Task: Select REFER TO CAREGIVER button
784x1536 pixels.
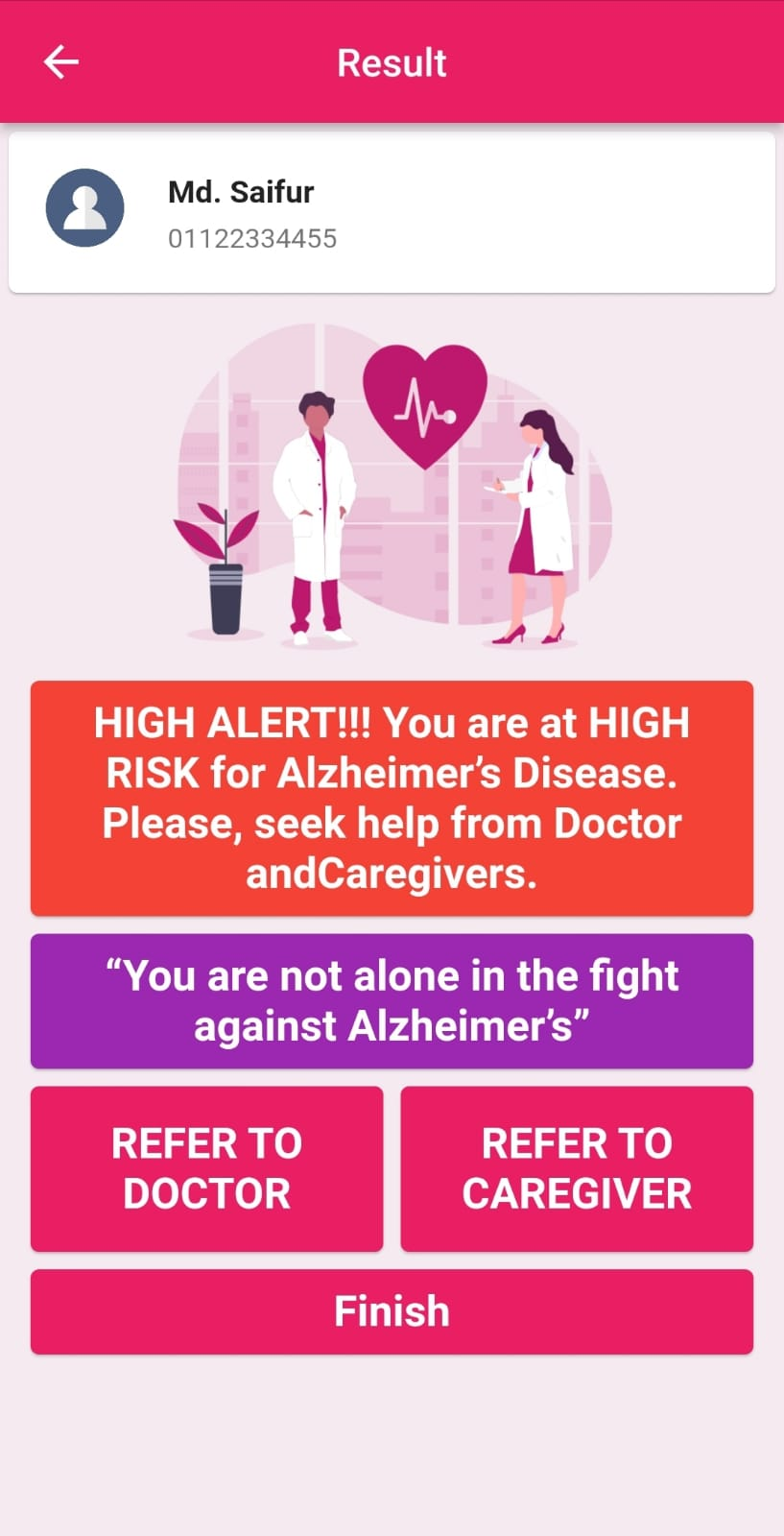Action: [577, 1168]
